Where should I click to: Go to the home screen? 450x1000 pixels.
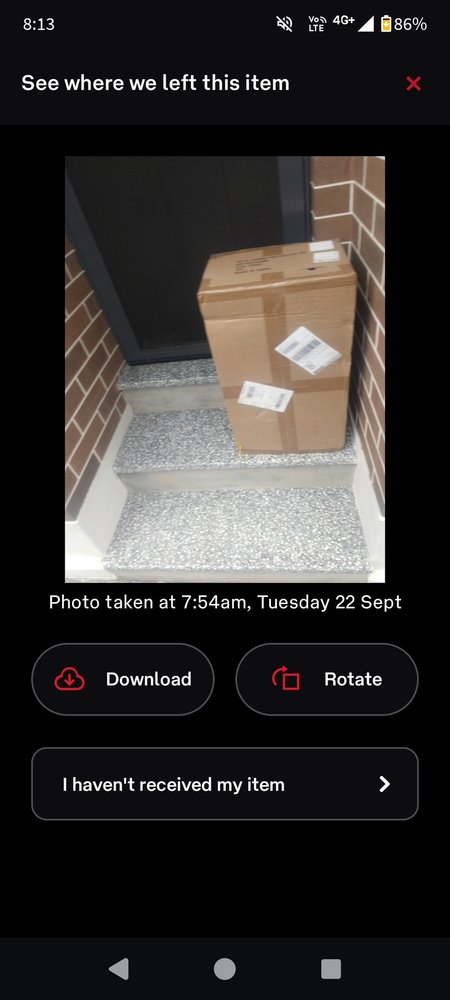pyautogui.click(x=224, y=969)
